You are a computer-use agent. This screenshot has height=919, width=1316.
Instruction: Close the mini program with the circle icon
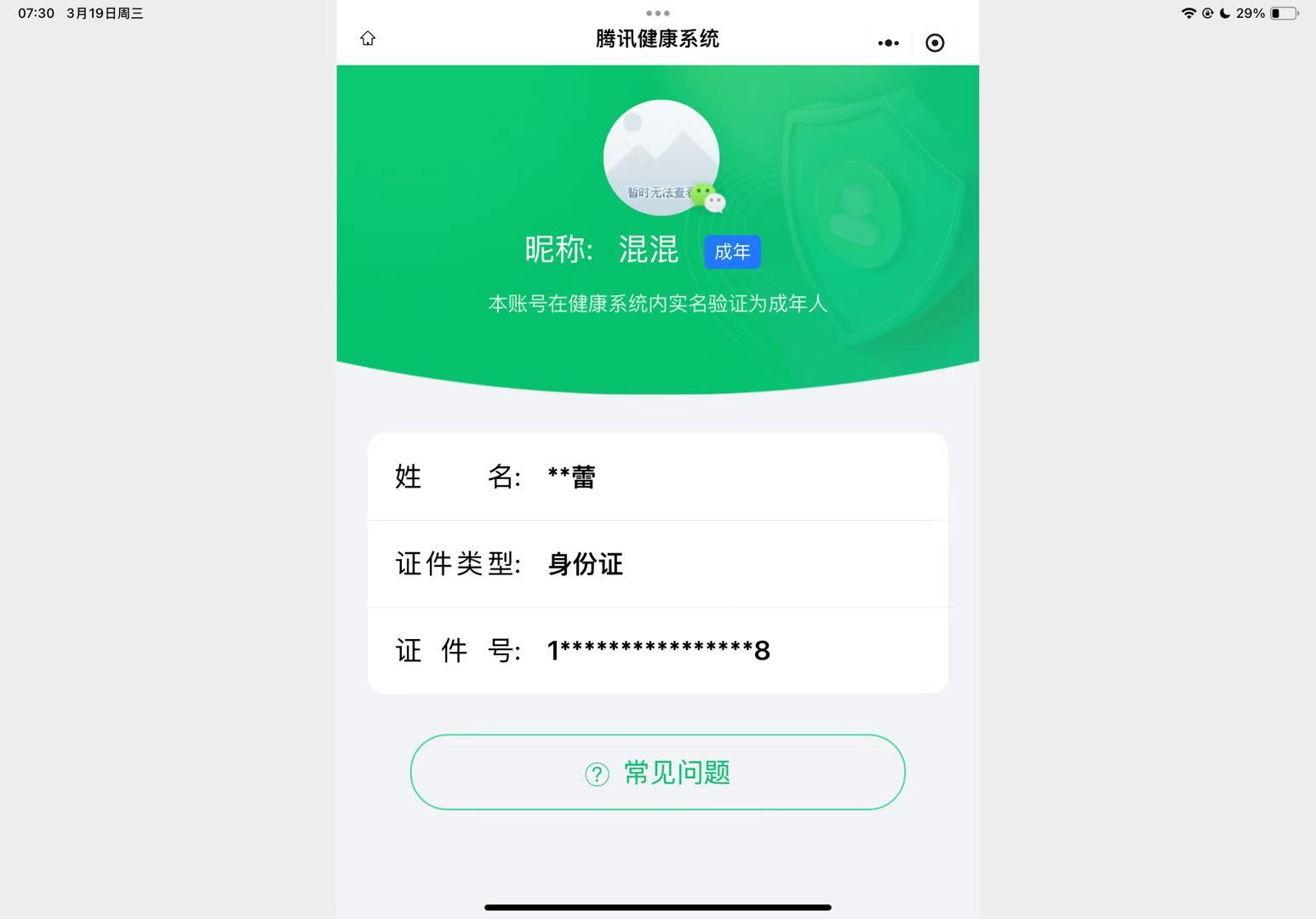[935, 43]
